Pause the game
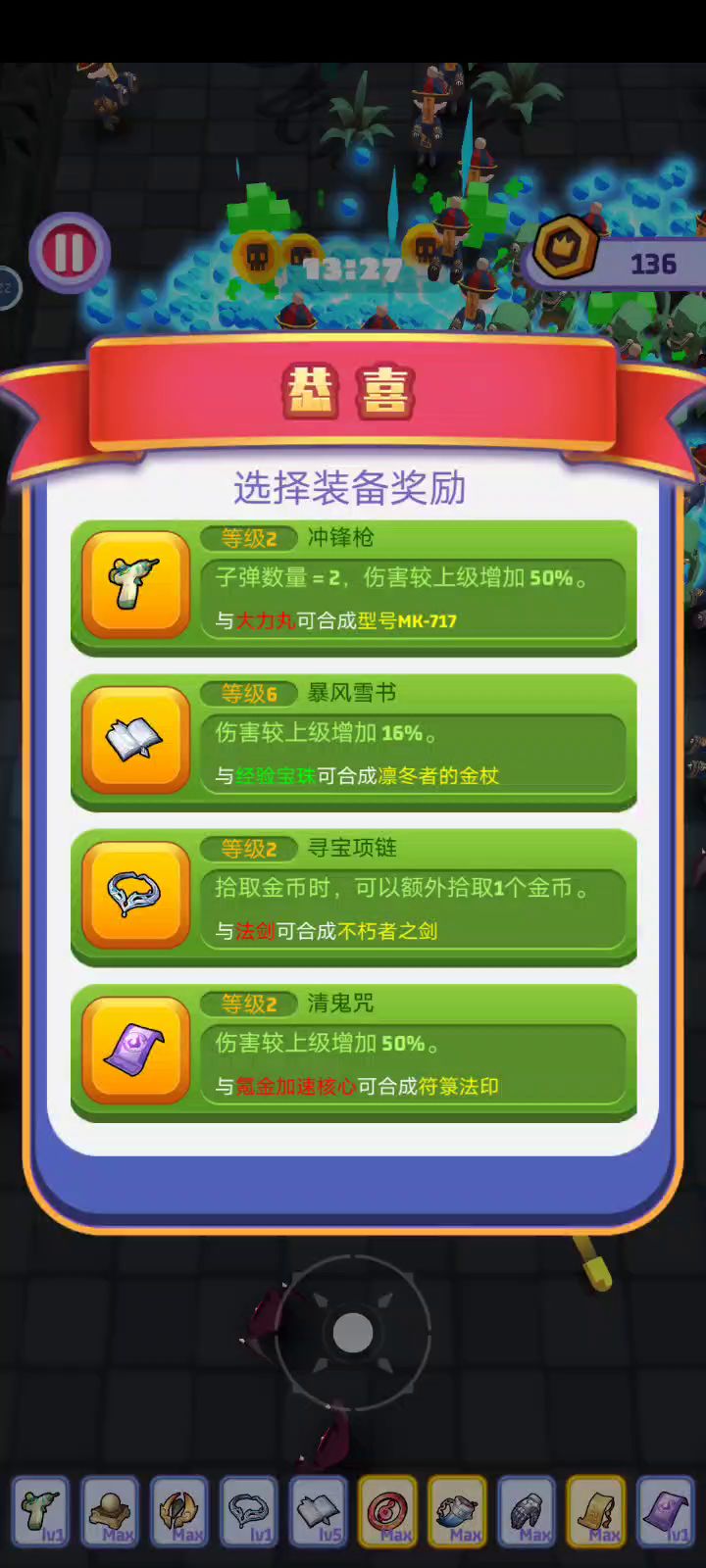Image resolution: width=706 pixels, height=1568 pixels. coord(69,253)
